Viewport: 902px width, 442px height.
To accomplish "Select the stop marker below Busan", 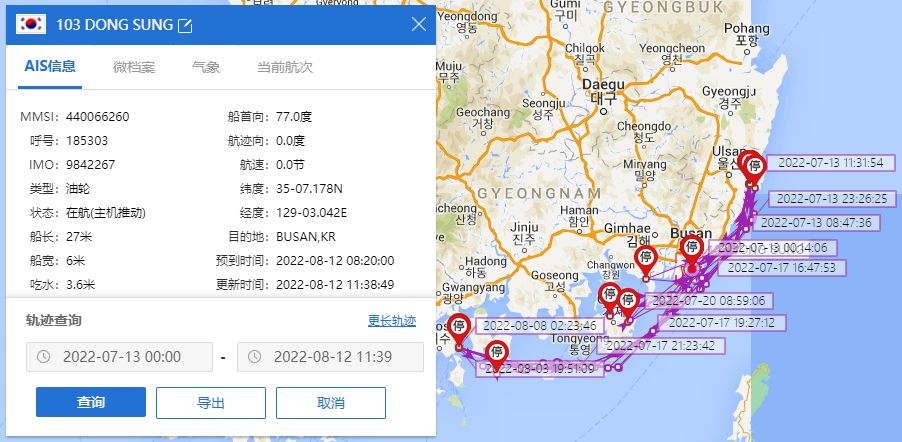I will 690,248.
